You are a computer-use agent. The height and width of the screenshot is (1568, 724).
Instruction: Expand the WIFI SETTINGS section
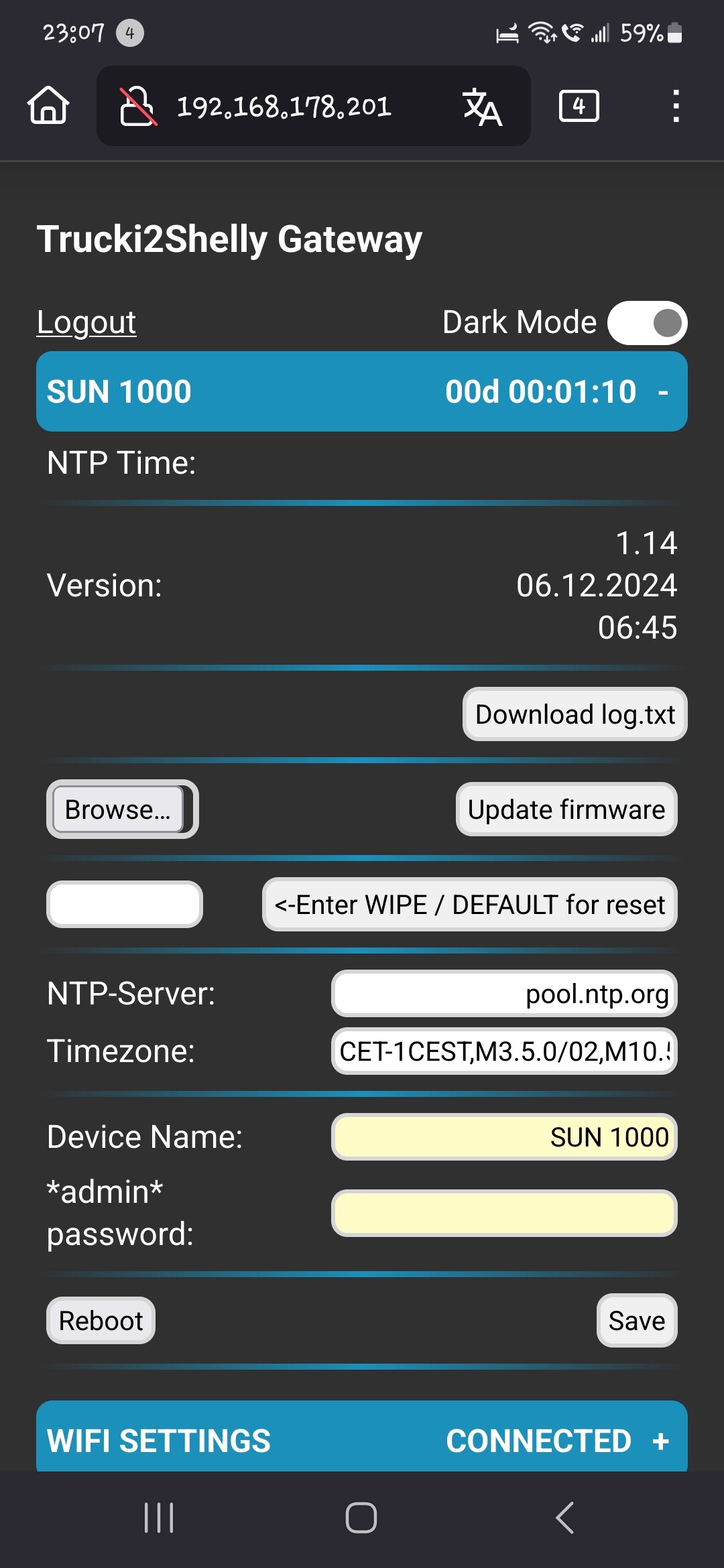pos(362,1438)
